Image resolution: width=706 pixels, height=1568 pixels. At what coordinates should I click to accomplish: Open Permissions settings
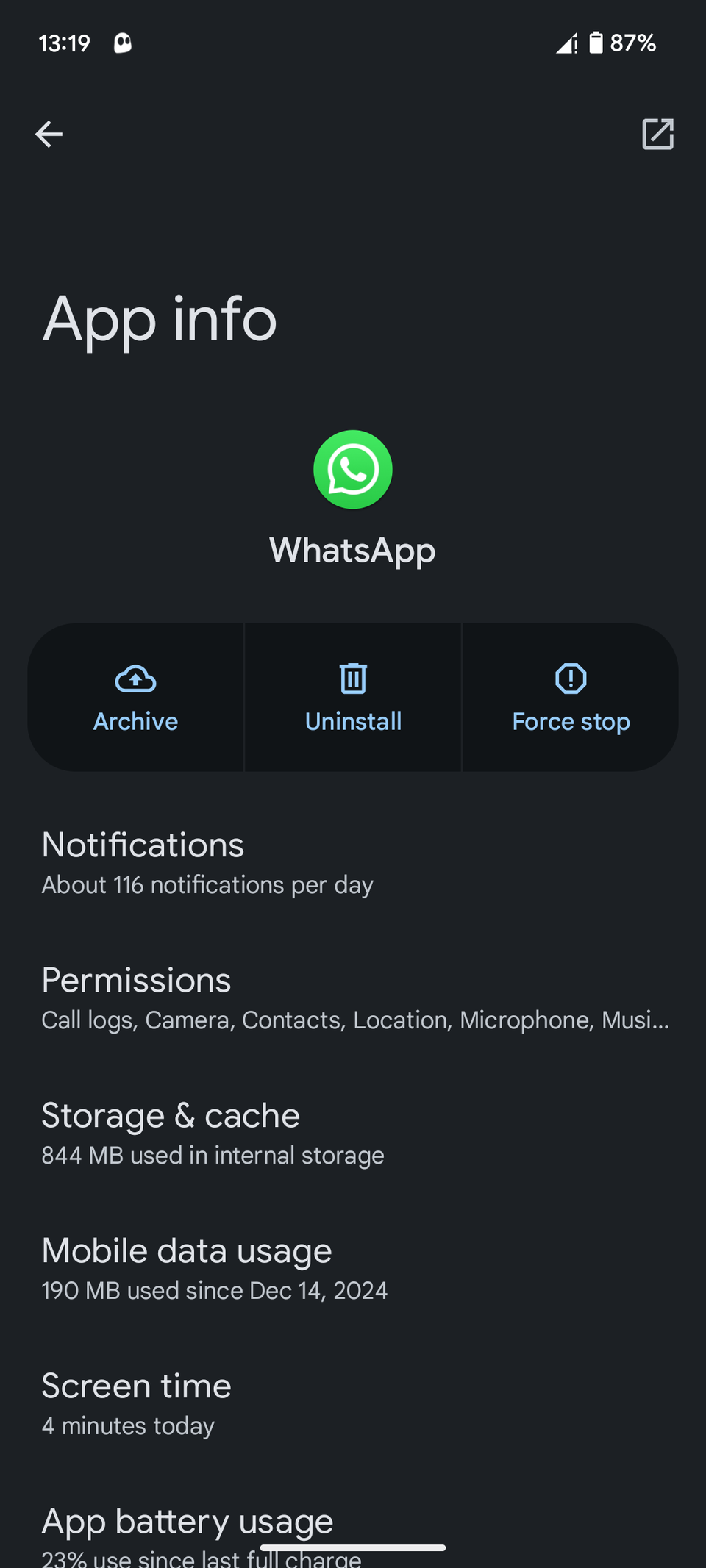pos(353,998)
